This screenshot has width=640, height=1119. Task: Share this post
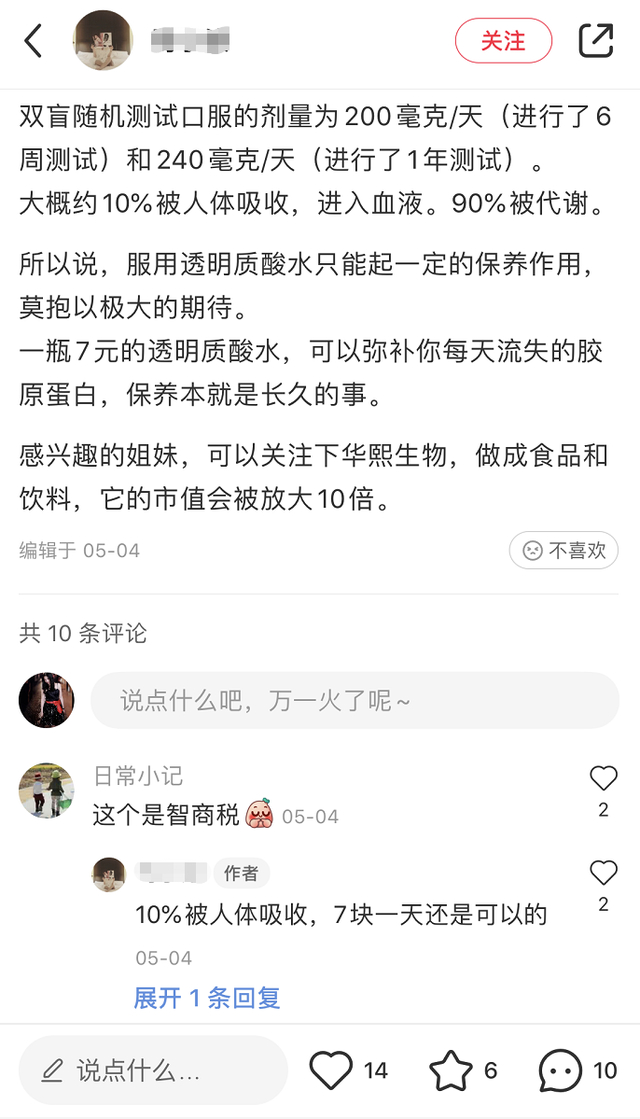click(596, 41)
